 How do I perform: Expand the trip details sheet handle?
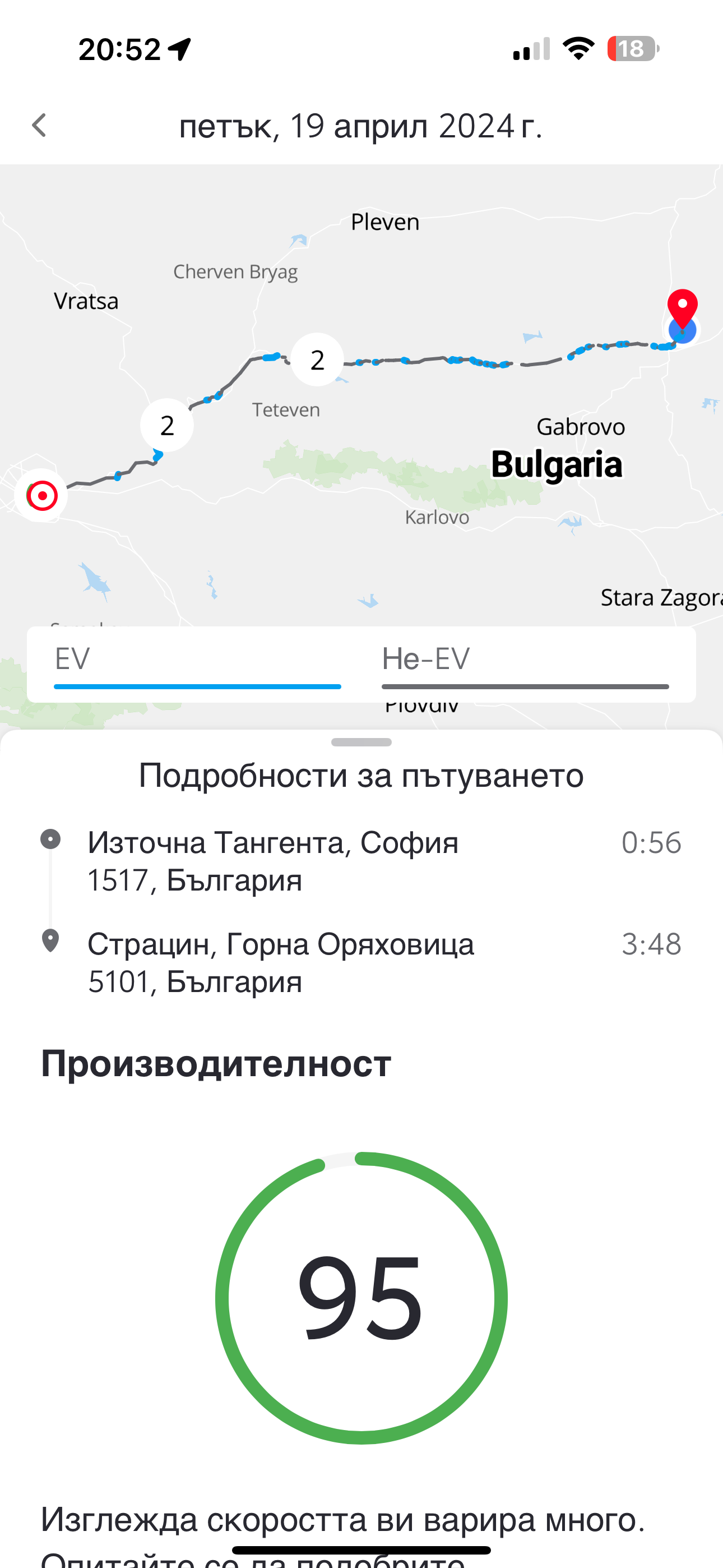click(x=361, y=742)
